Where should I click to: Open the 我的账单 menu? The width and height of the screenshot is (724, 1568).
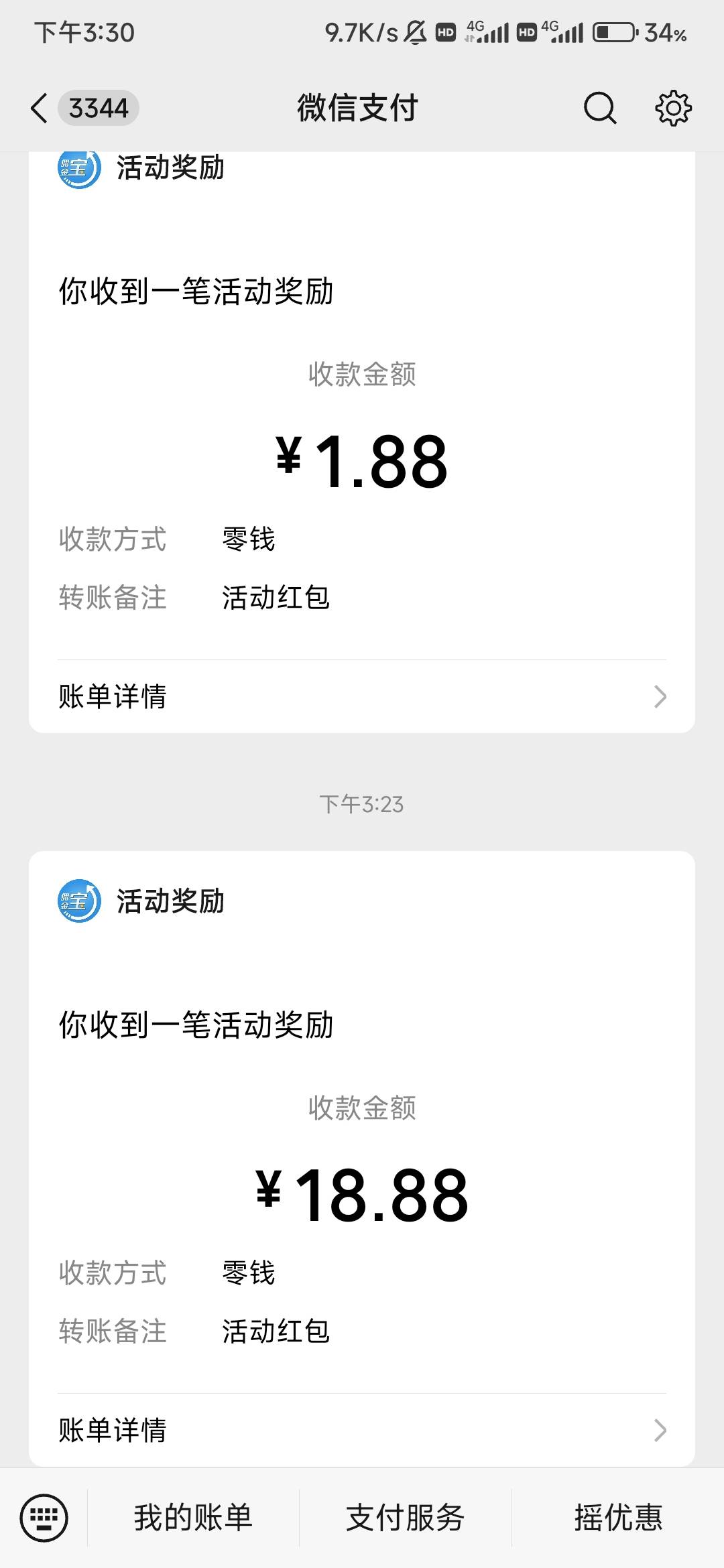pos(193,1518)
